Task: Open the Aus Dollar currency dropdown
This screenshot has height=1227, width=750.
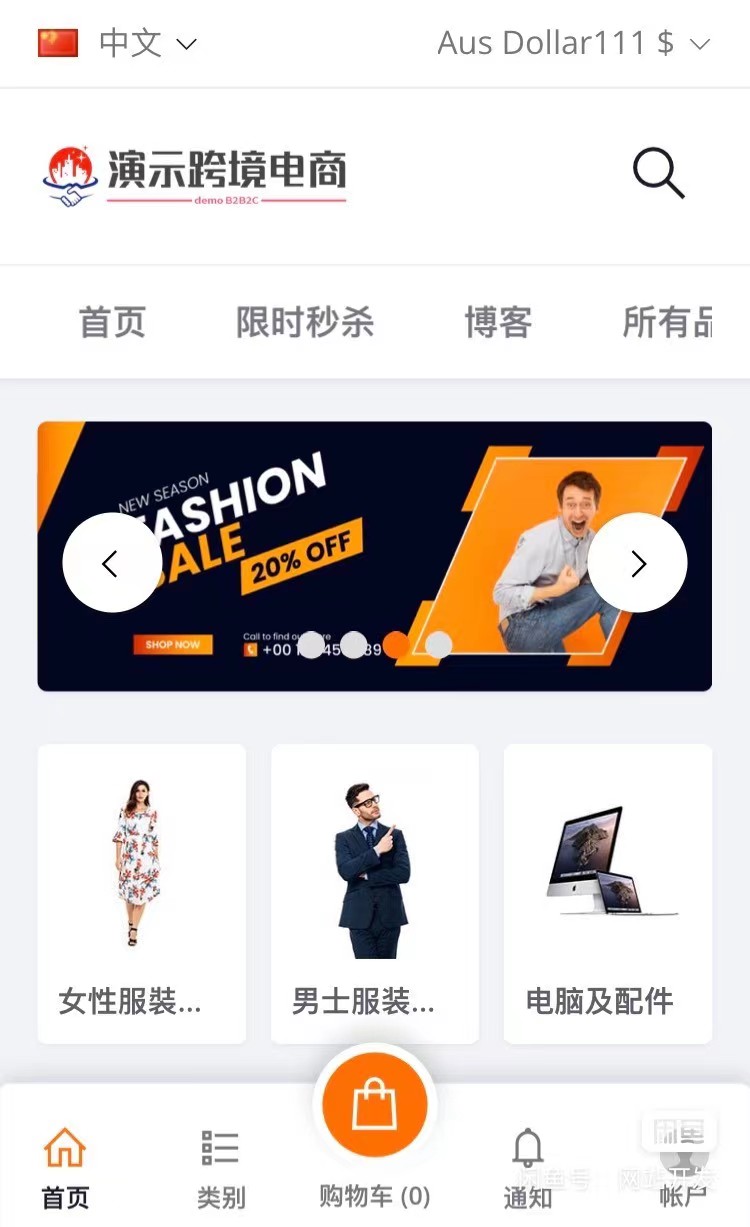Action: [x=573, y=43]
